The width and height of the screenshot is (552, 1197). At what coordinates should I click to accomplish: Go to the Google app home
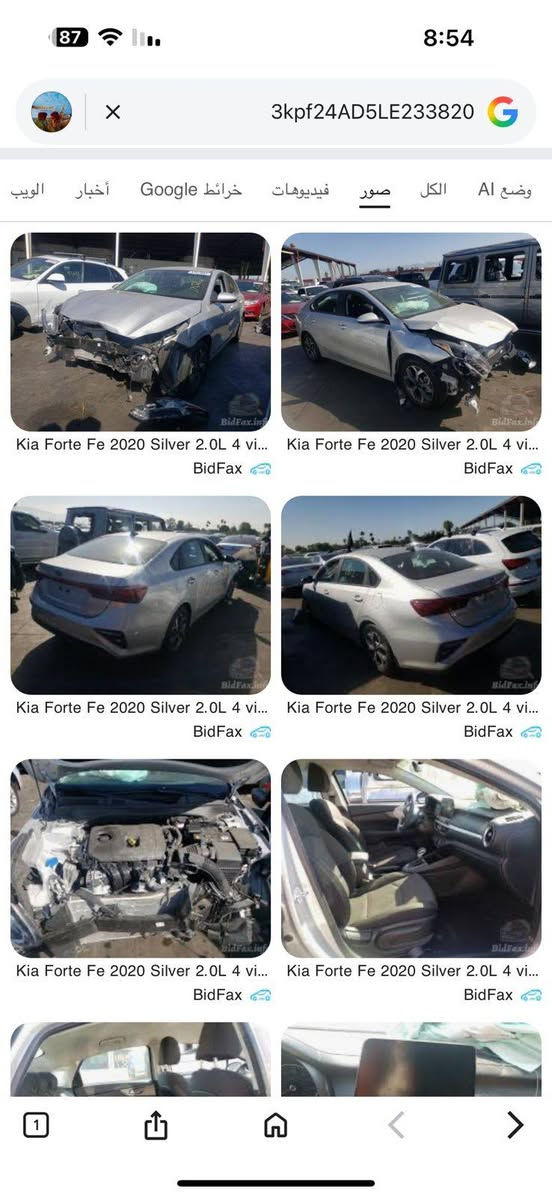[275, 1124]
